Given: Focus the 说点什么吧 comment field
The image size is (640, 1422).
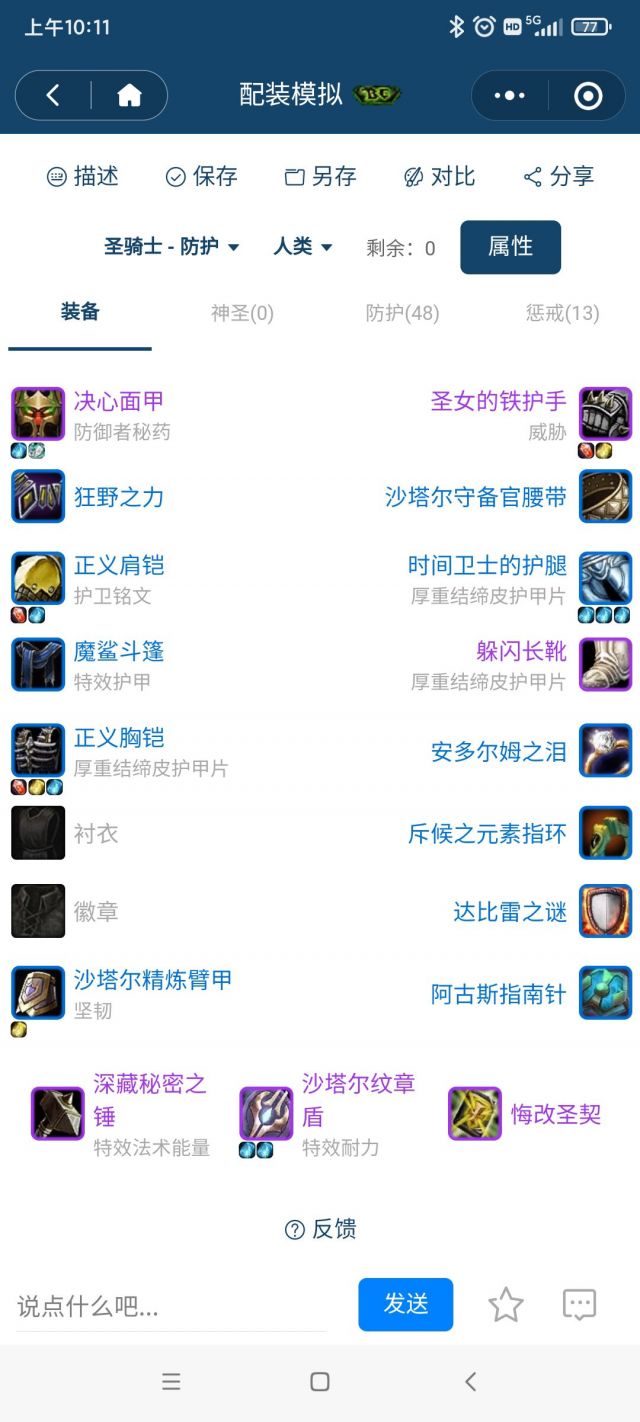Looking at the screenshot, I should coord(170,1306).
